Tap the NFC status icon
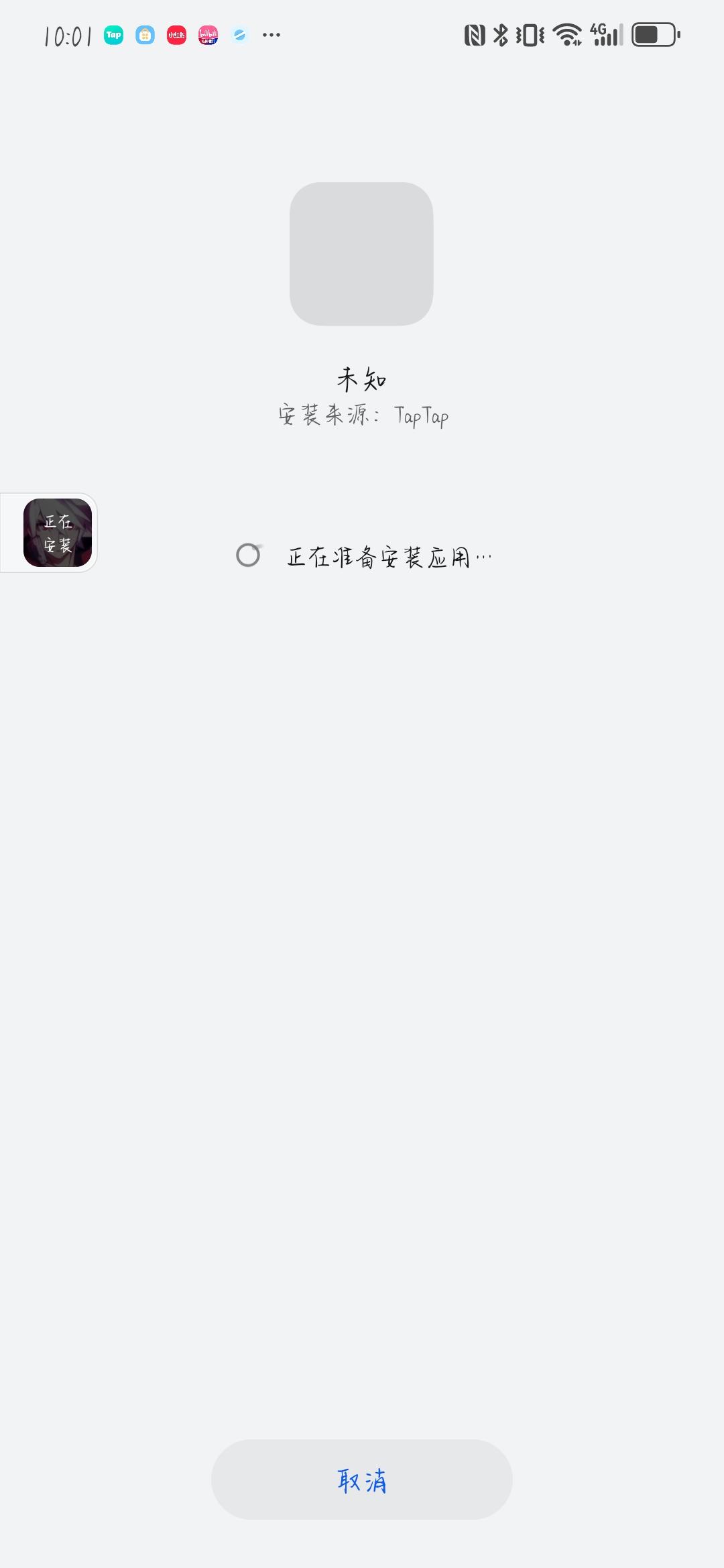Viewport: 724px width, 1568px height. tap(473, 34)
